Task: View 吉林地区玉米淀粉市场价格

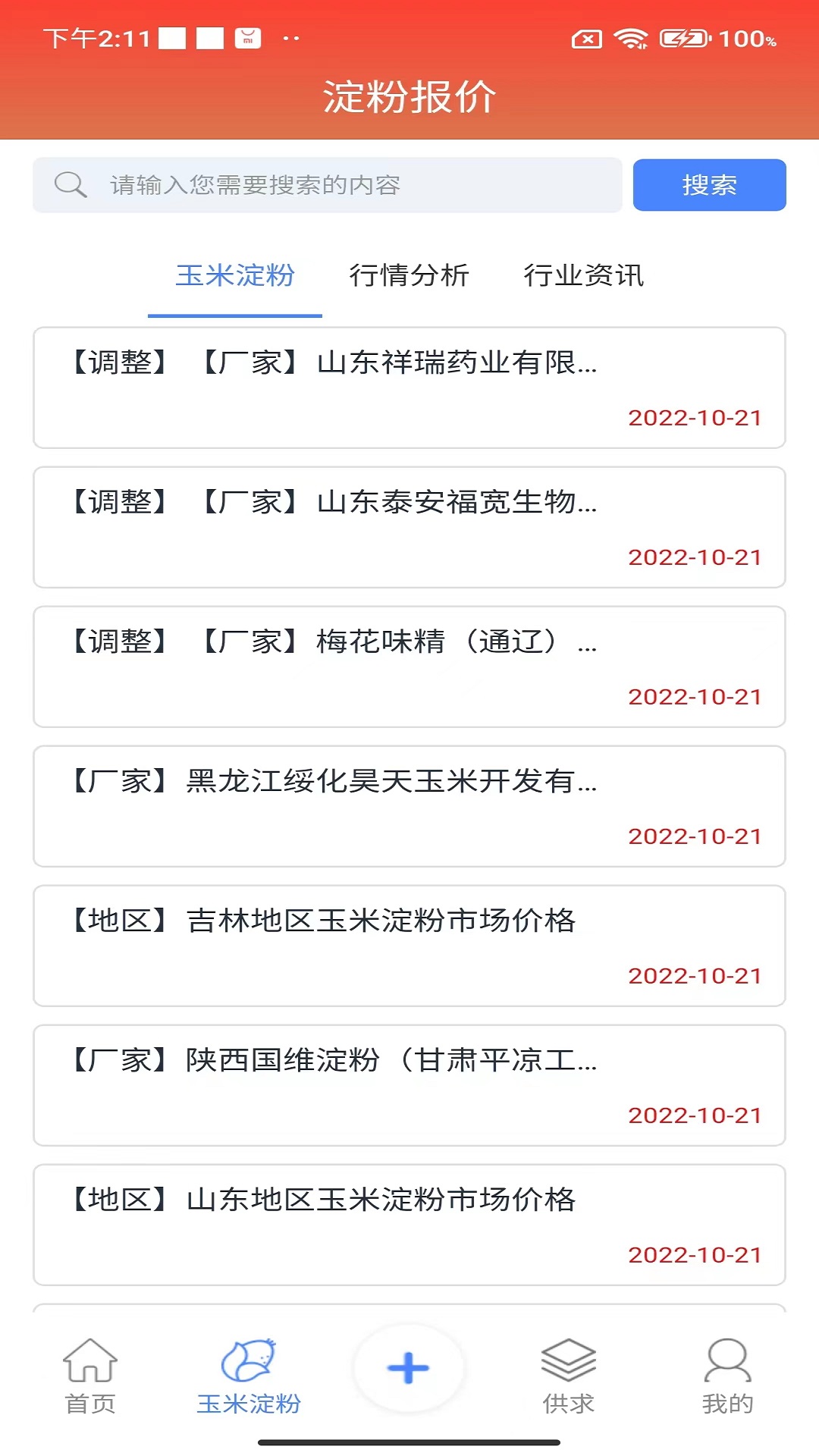Action: point(409,946)
